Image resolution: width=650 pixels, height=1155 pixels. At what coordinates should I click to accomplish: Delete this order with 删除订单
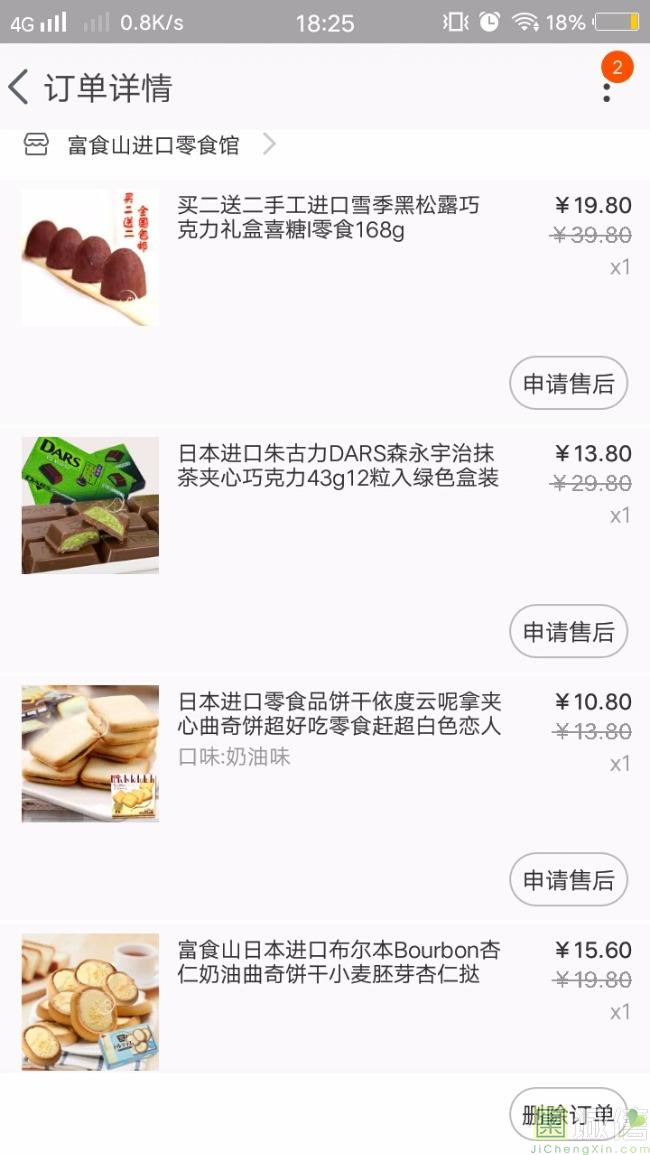[568, 1115]
